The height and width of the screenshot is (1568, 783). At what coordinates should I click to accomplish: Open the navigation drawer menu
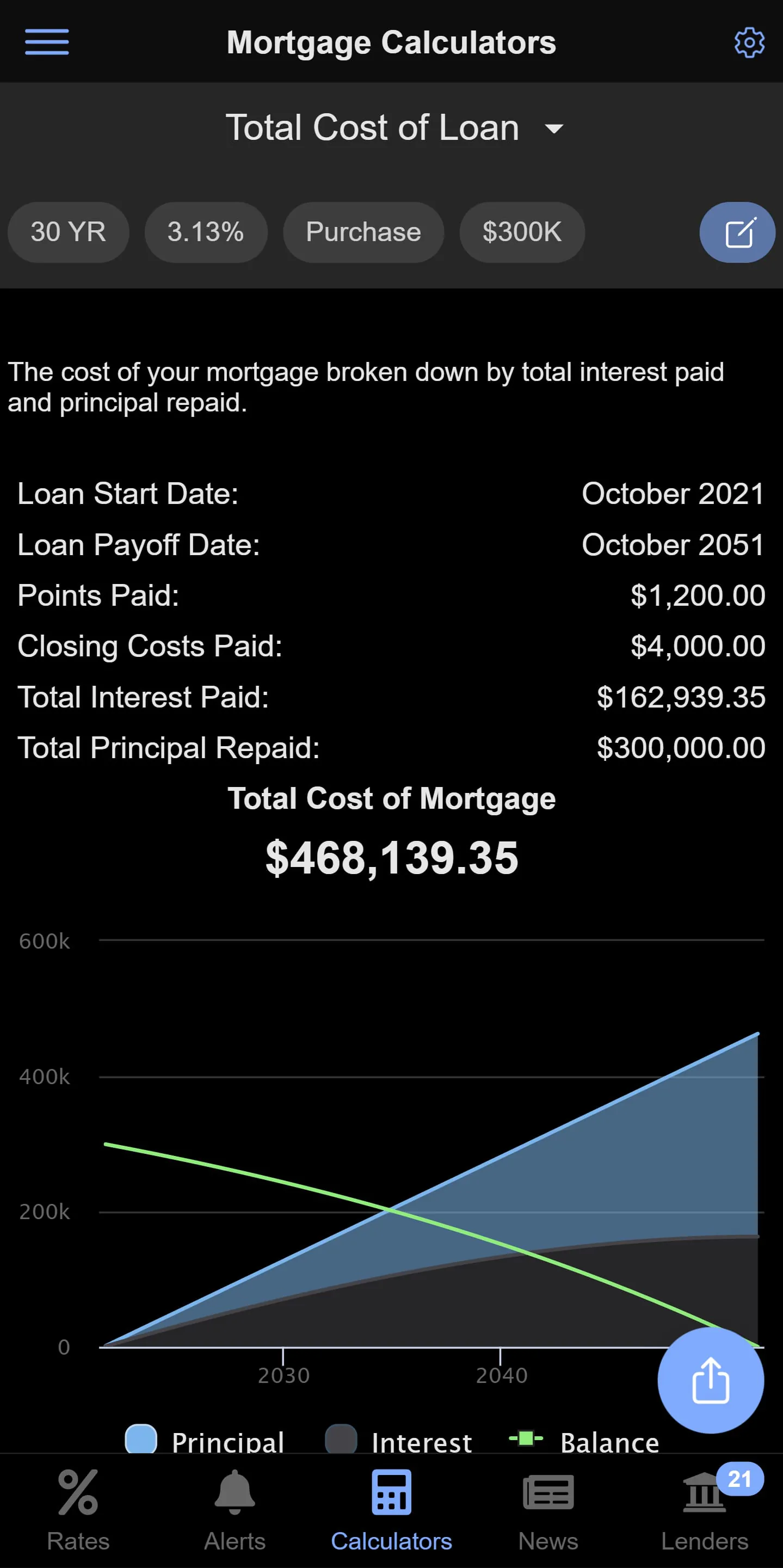pos(47,41)
